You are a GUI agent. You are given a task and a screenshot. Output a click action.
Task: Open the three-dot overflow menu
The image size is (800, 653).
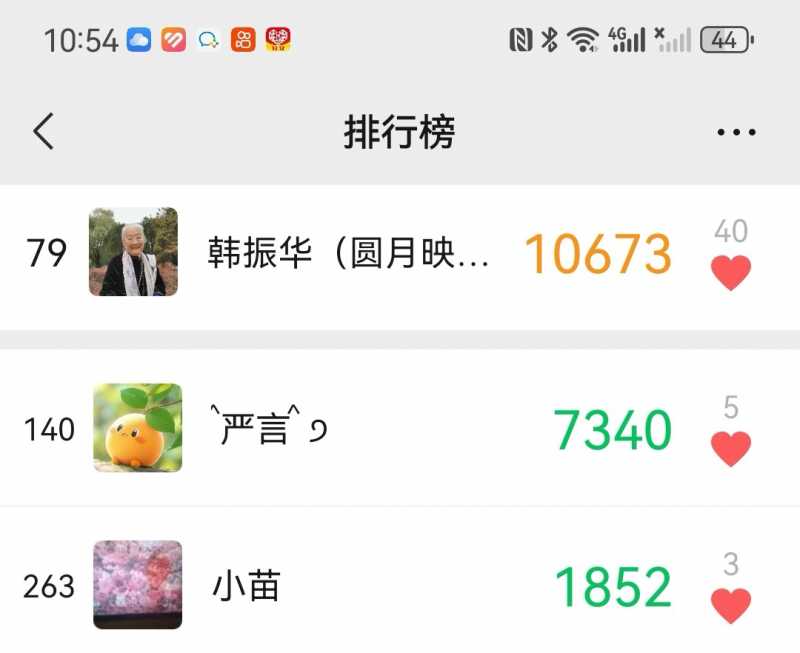click(736, 132)
